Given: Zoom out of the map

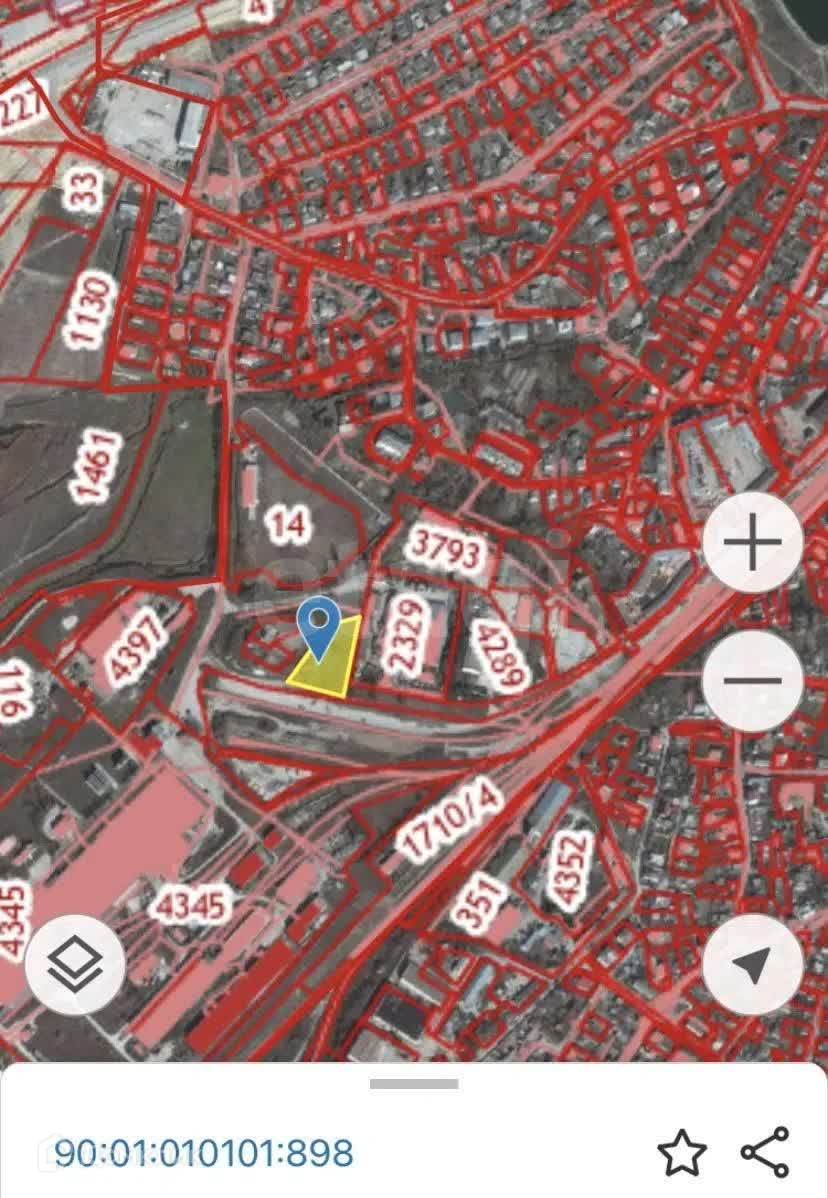Looking at the screenshot, I should 752,681.
